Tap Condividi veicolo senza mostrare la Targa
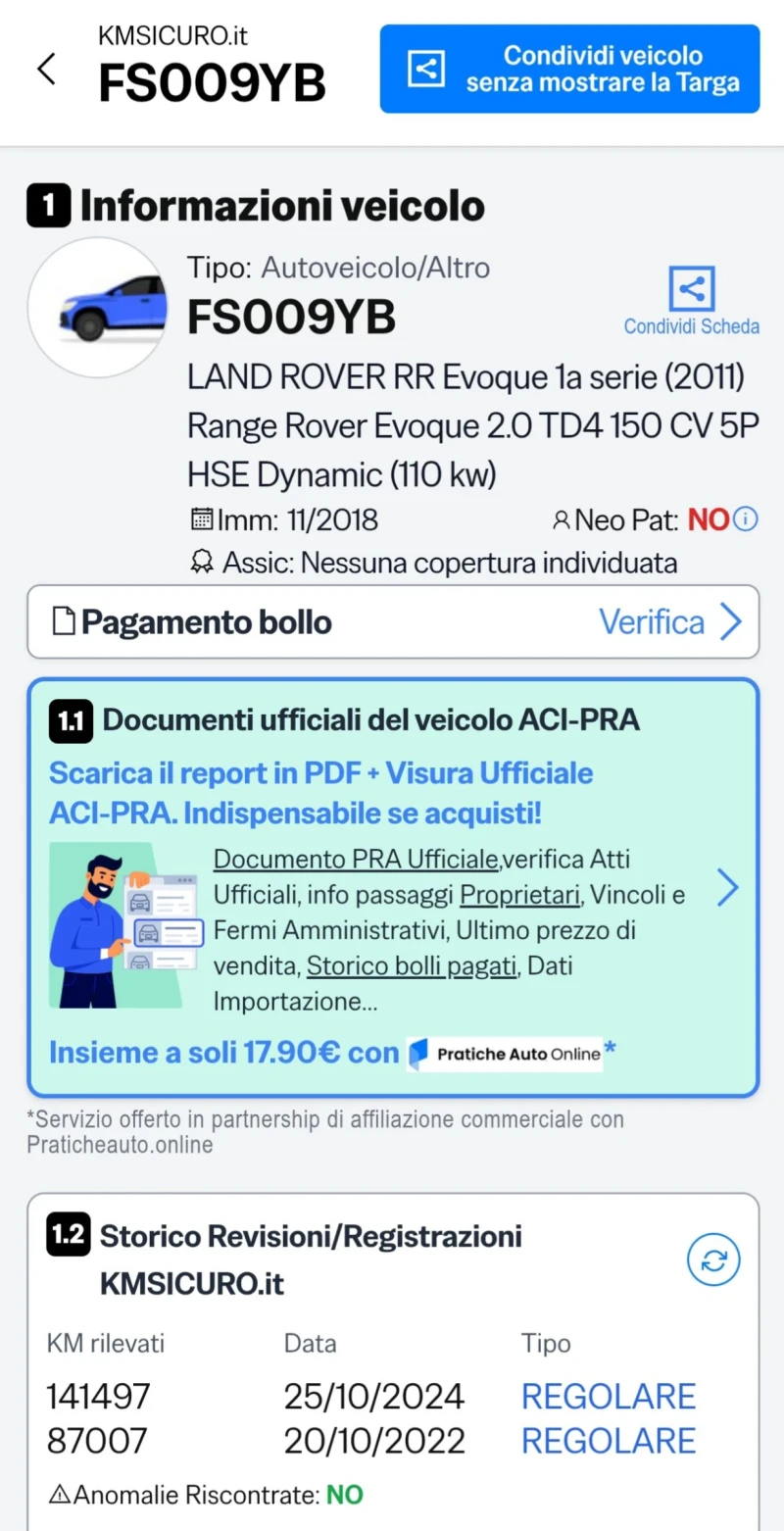784x1531 pixels. (569, 69)
